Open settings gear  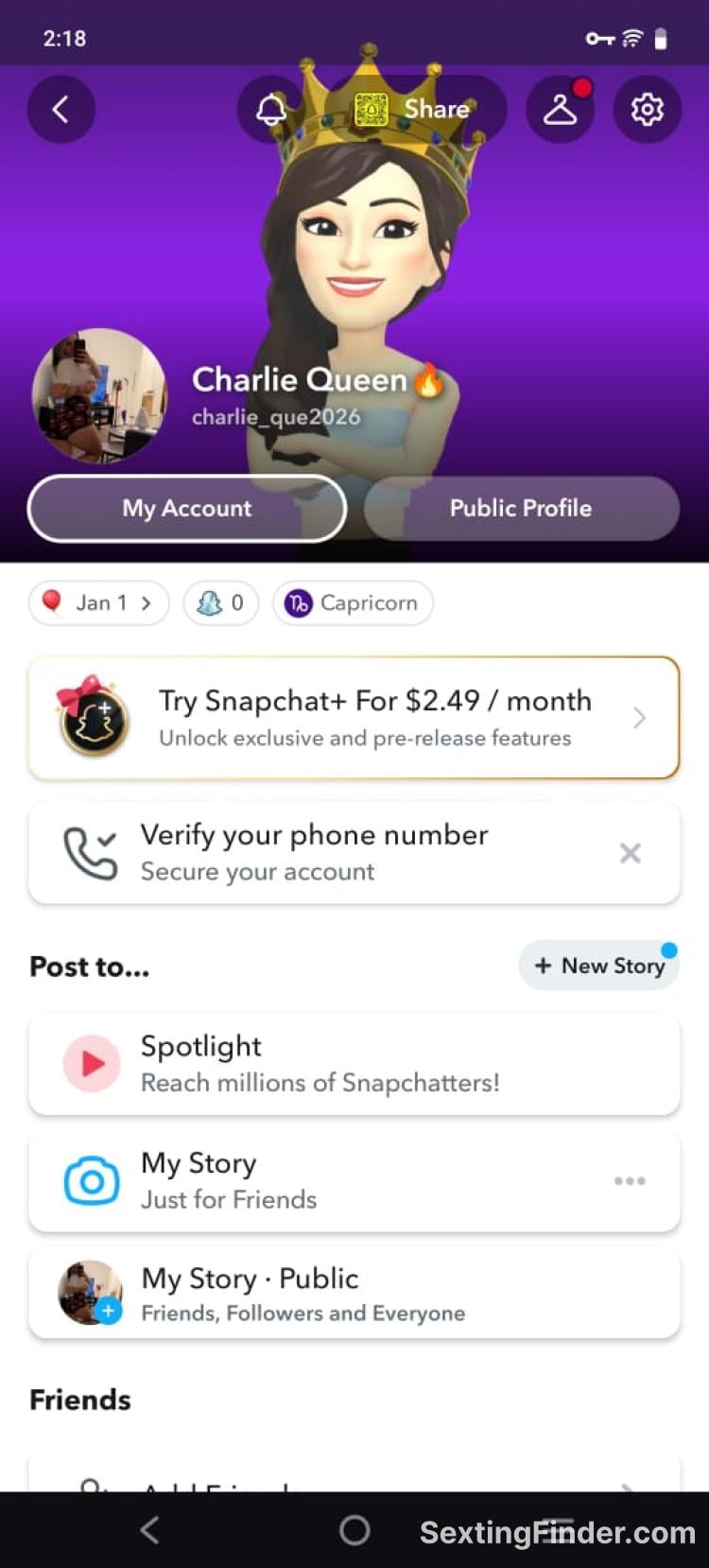pyautogui.click(x=647, y=110)
